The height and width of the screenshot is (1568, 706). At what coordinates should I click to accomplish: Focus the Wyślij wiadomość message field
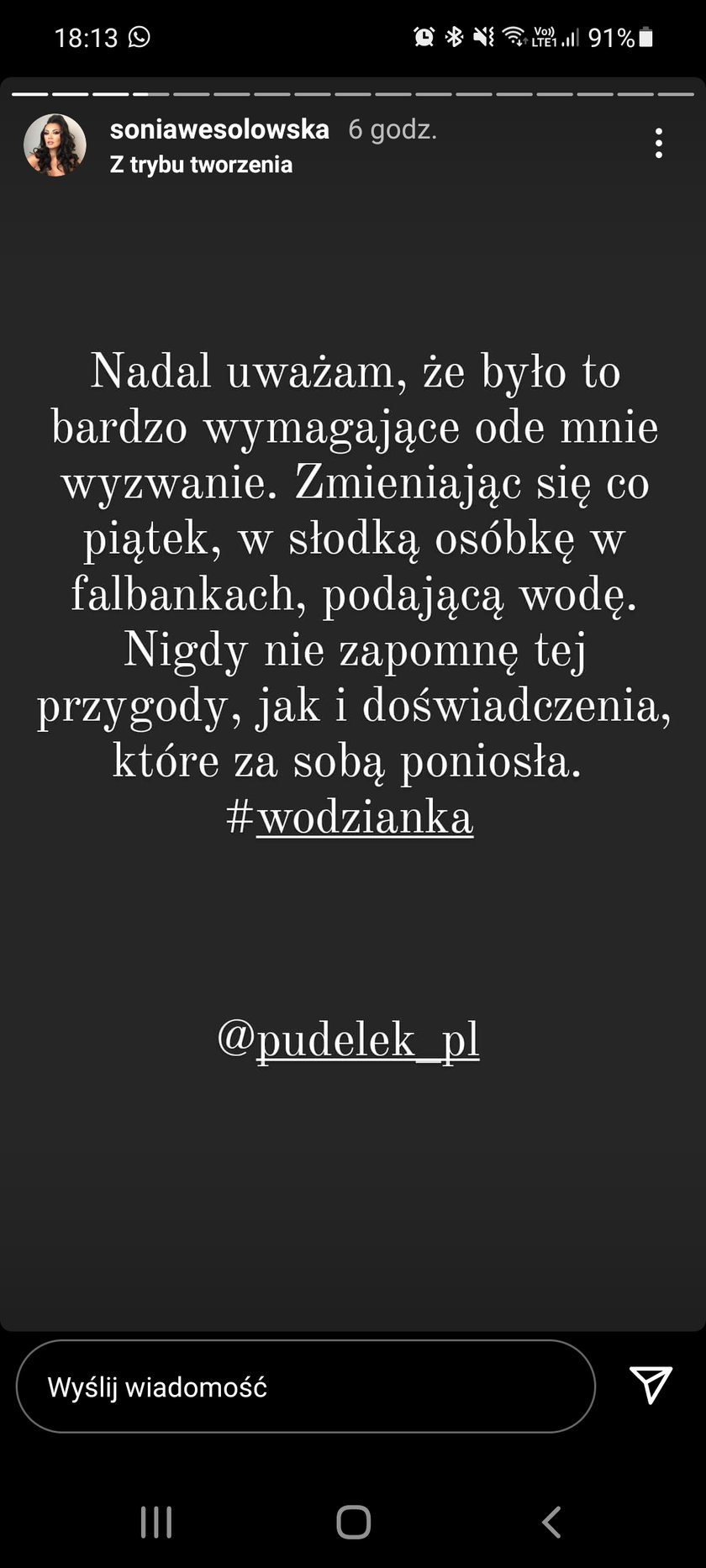pyautogui.click(x=305, y=1386)
